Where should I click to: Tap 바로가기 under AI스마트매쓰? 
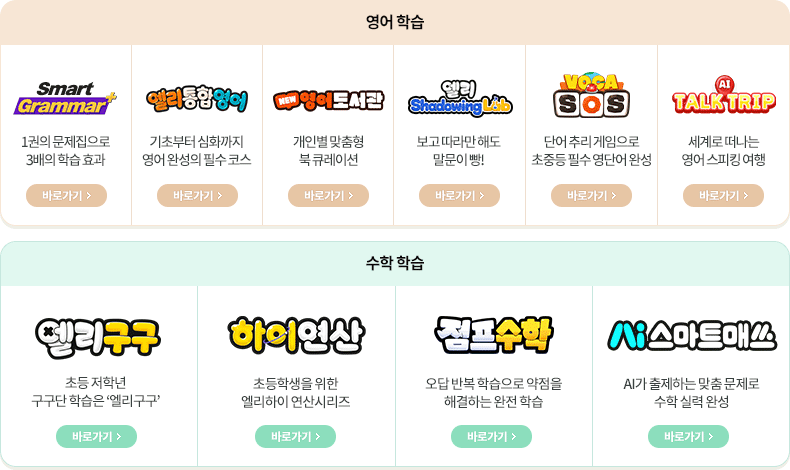click(x=688, y=437)
